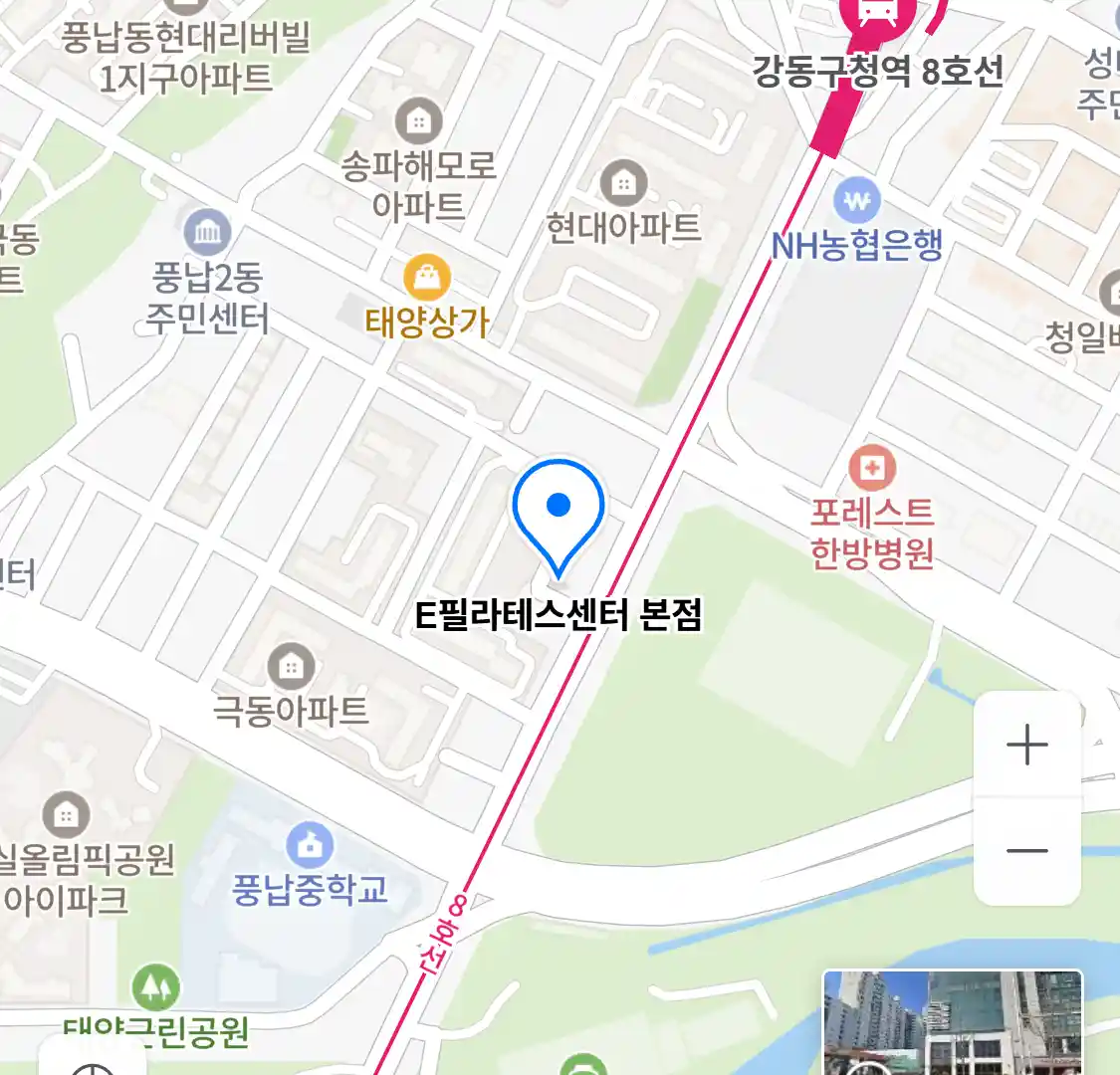Open the NH농협은행 bank marker
This screenshot has width=1120, height=1075.
pyautogui.click(x=857, y=202)
